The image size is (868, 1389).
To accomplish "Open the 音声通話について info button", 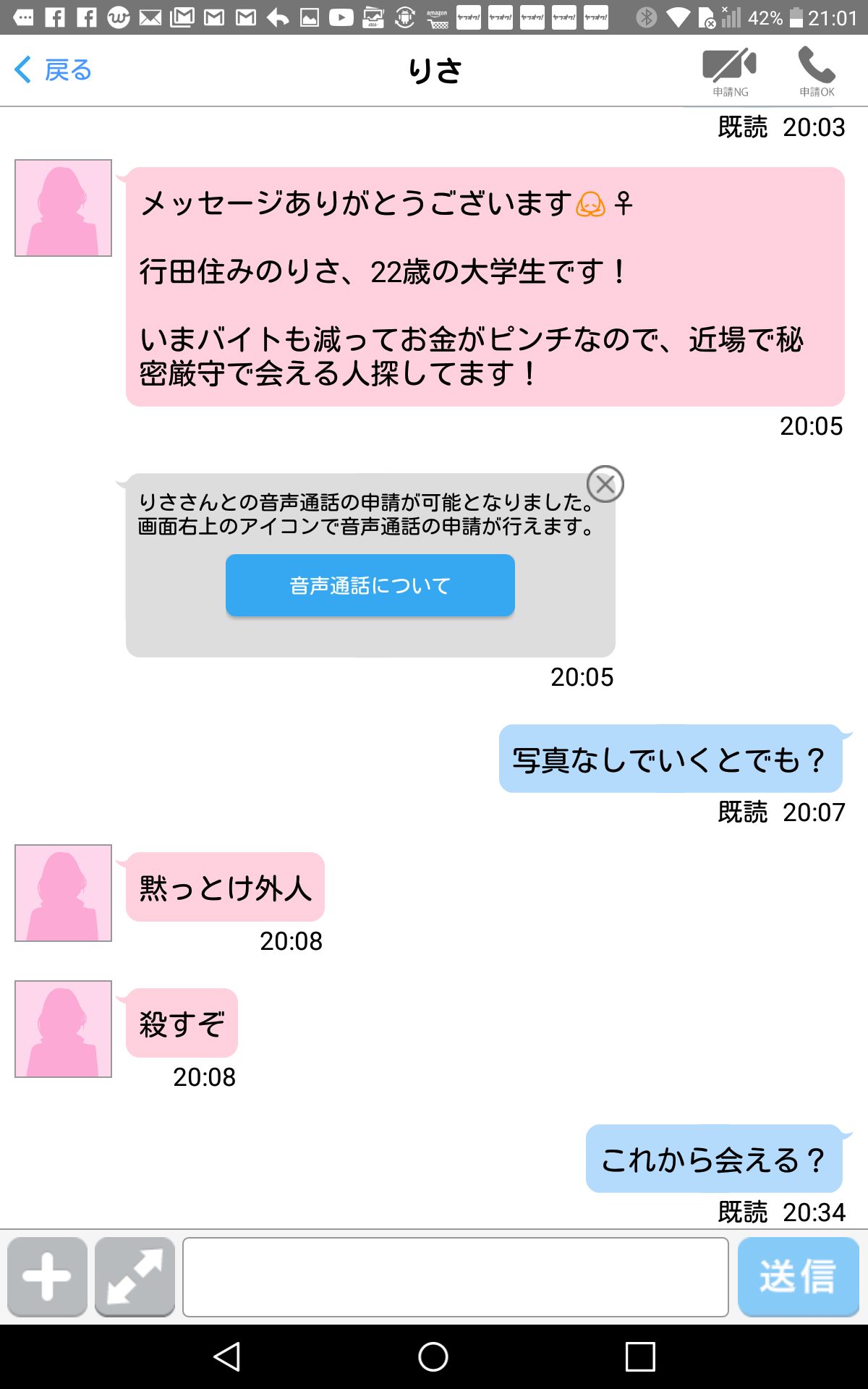I will point(370,585).
